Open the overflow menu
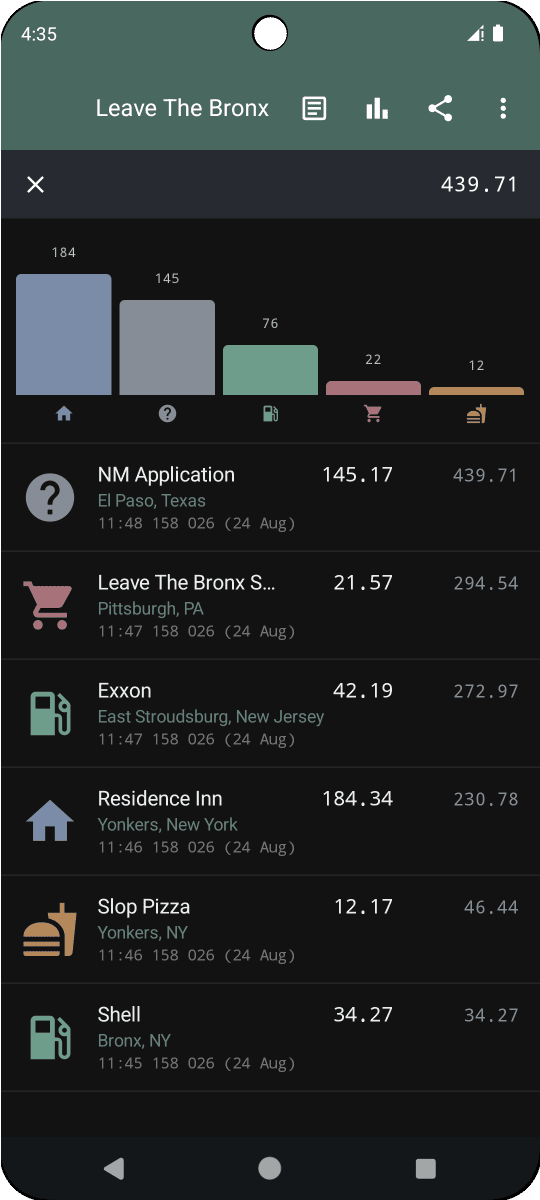Screen dimensions: 540x1200 [x=503, y=109]
